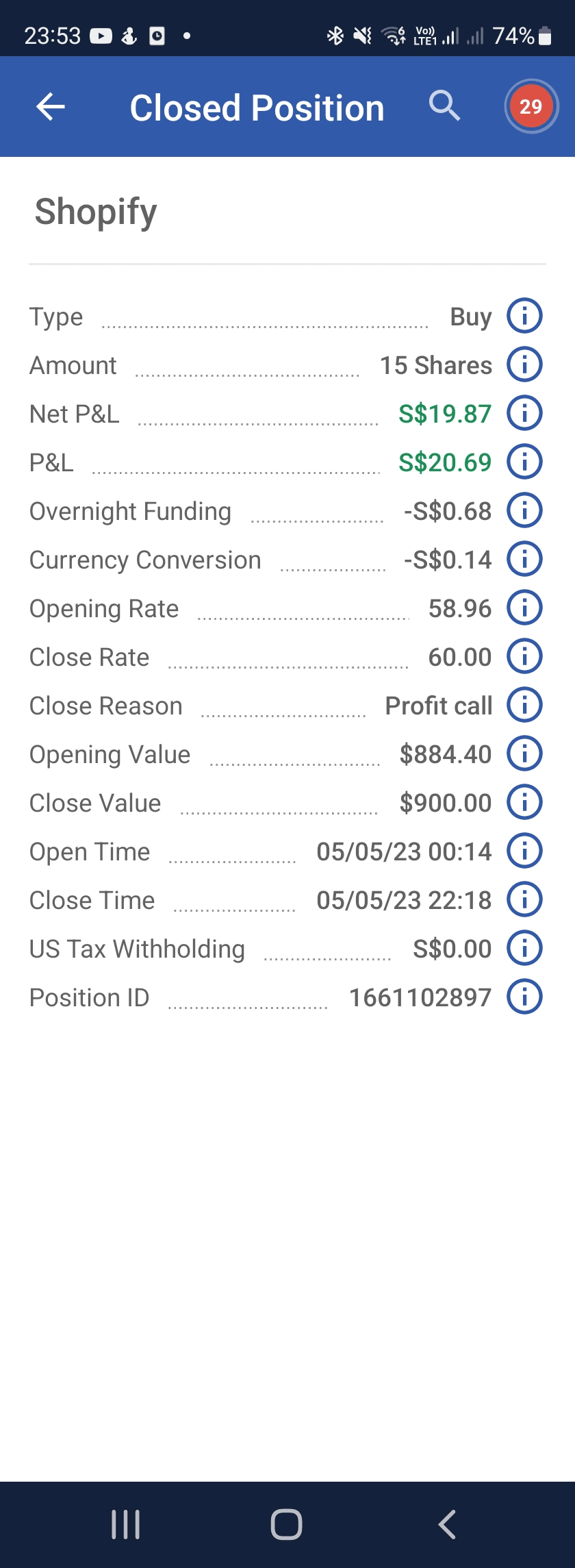Open Currency Conversion info
The height and width of the screenshot is (1568, 575).
tap(524, 560)
